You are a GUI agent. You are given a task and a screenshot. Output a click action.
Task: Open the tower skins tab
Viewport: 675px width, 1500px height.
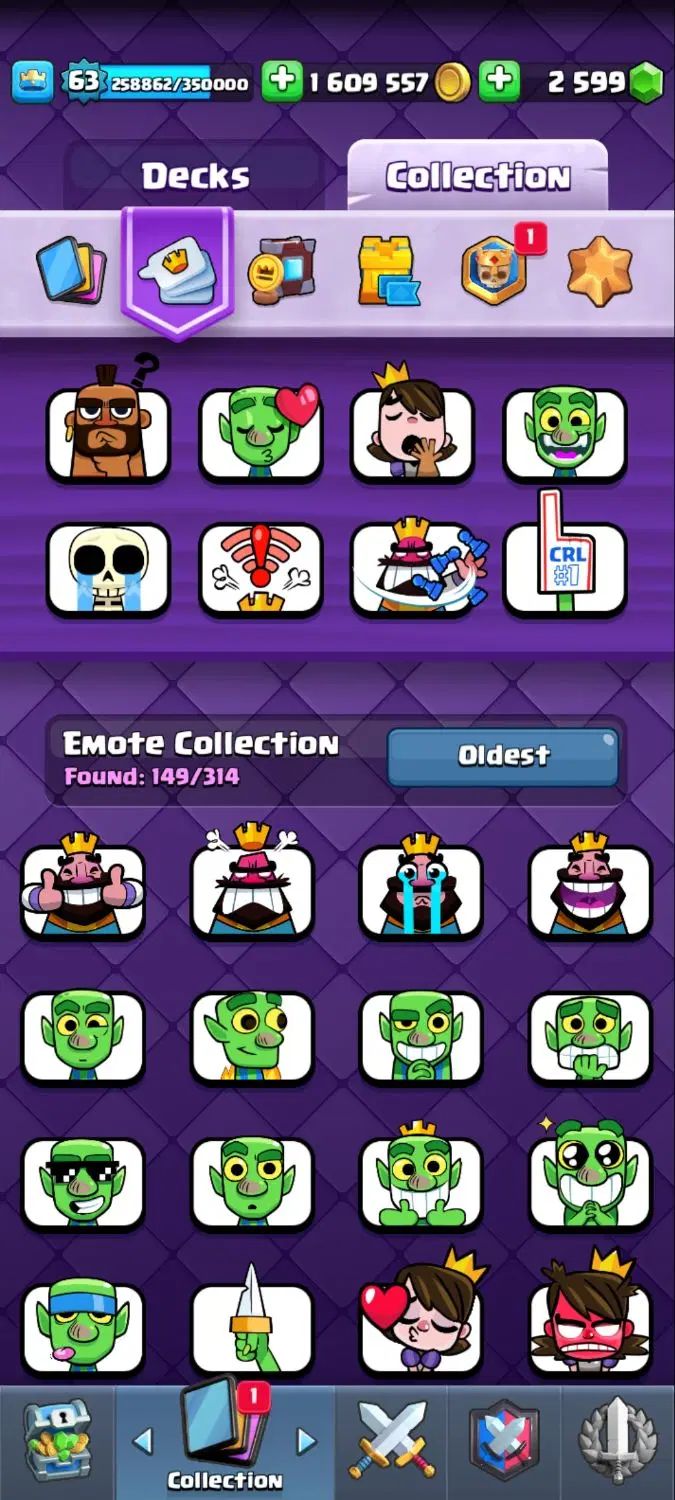point(388,270)
